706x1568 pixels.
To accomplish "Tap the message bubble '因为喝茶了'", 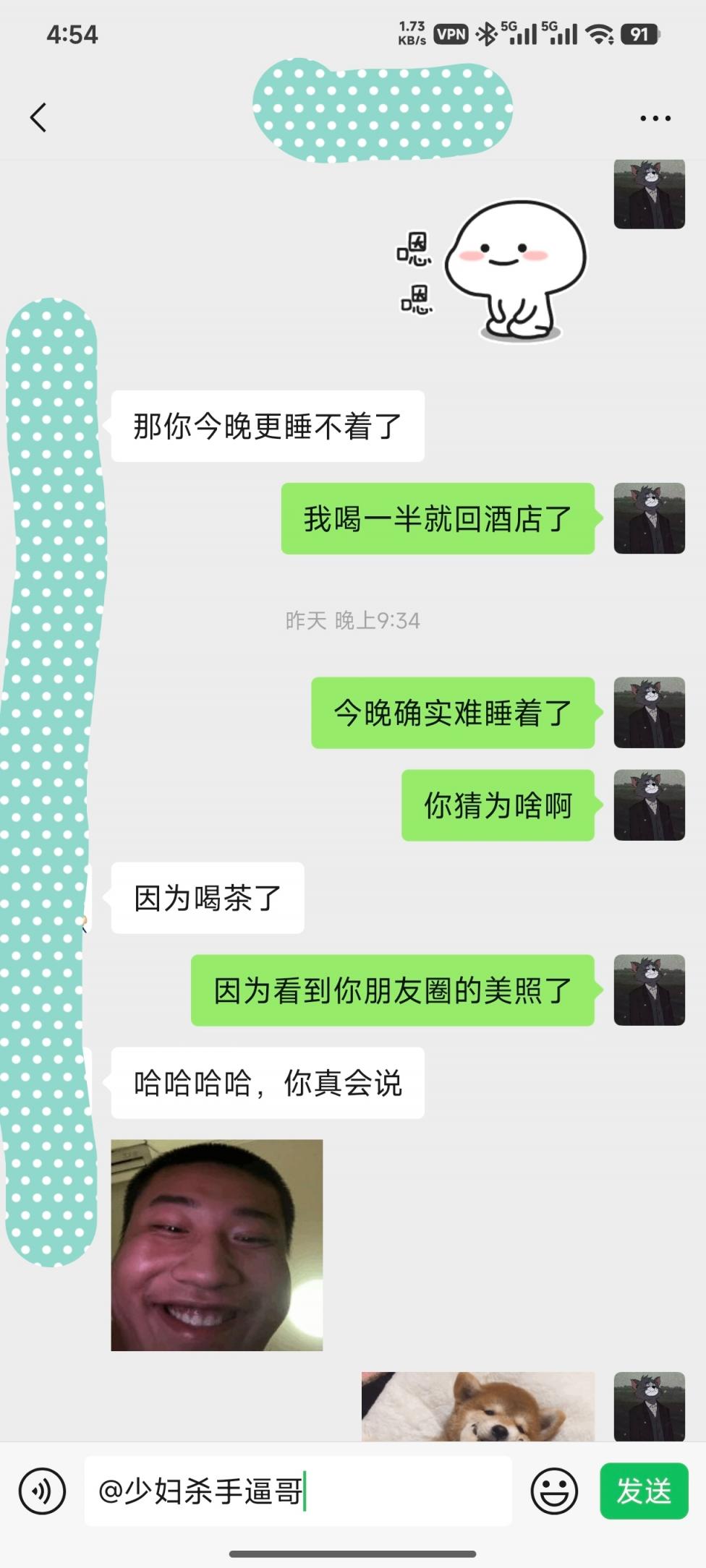I will (x=207, y=899).
